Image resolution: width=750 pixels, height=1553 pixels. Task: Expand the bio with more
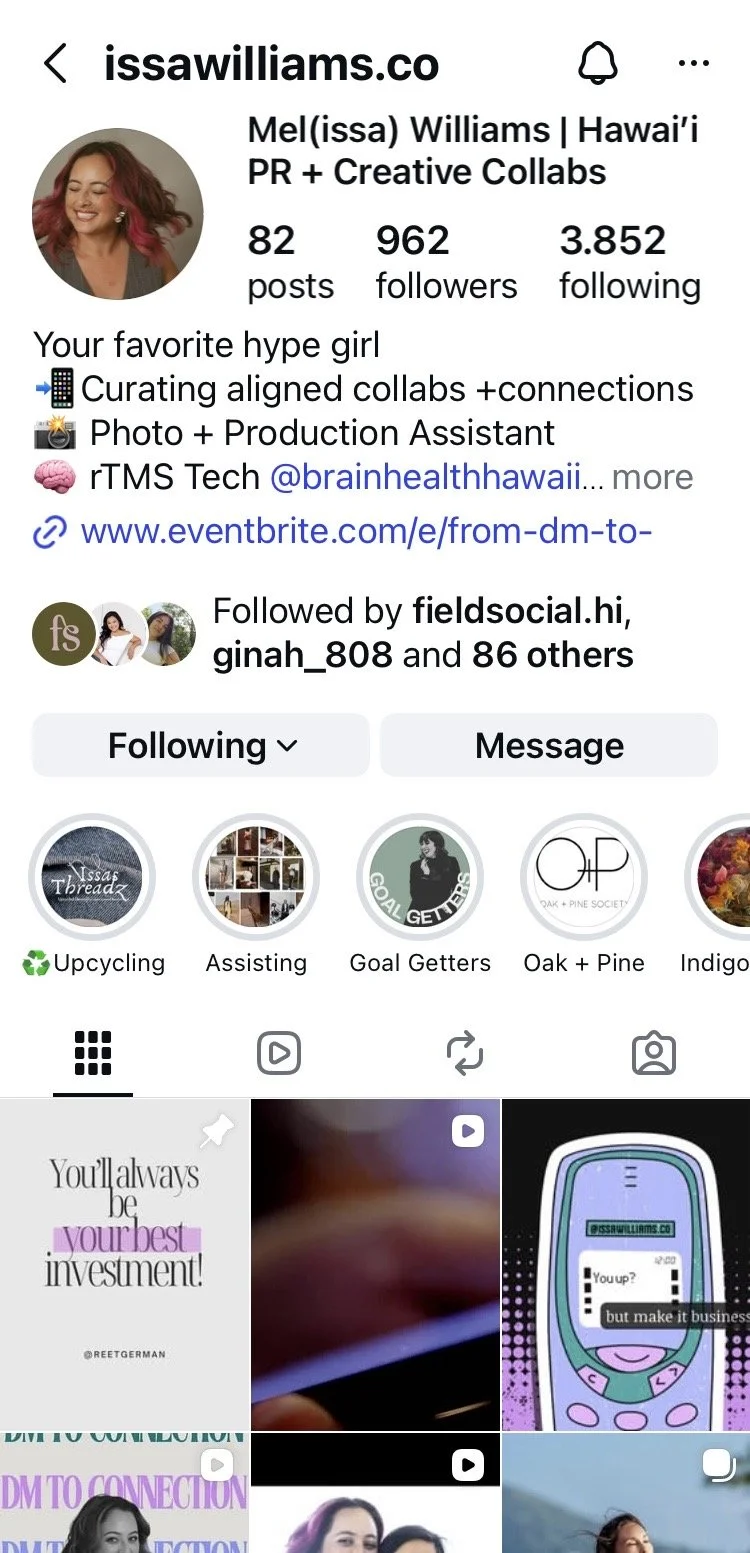tap(652, 477)
